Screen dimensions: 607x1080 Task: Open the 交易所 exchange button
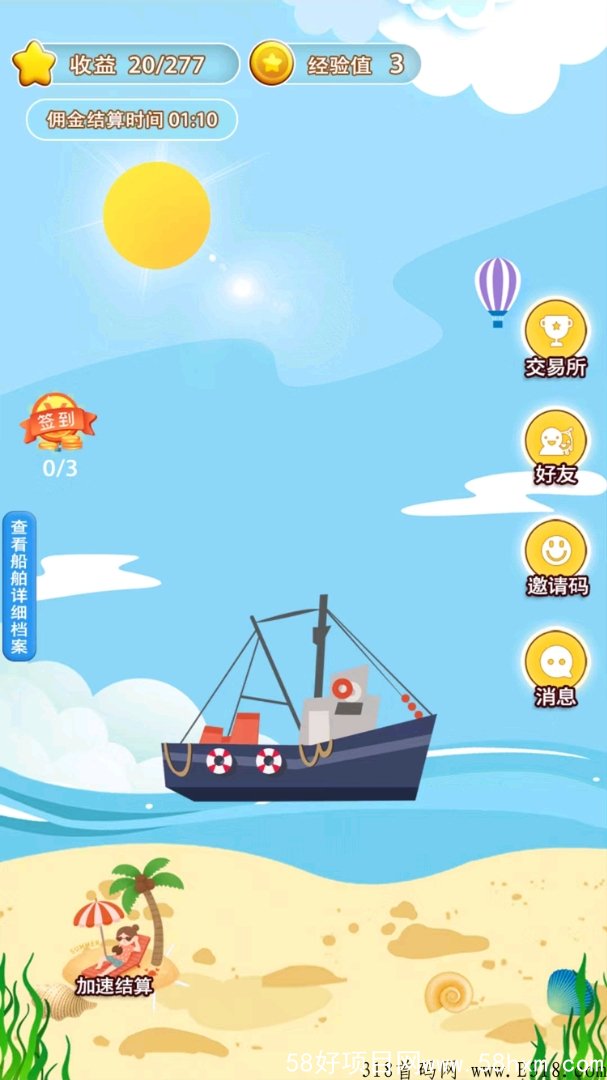555,336
